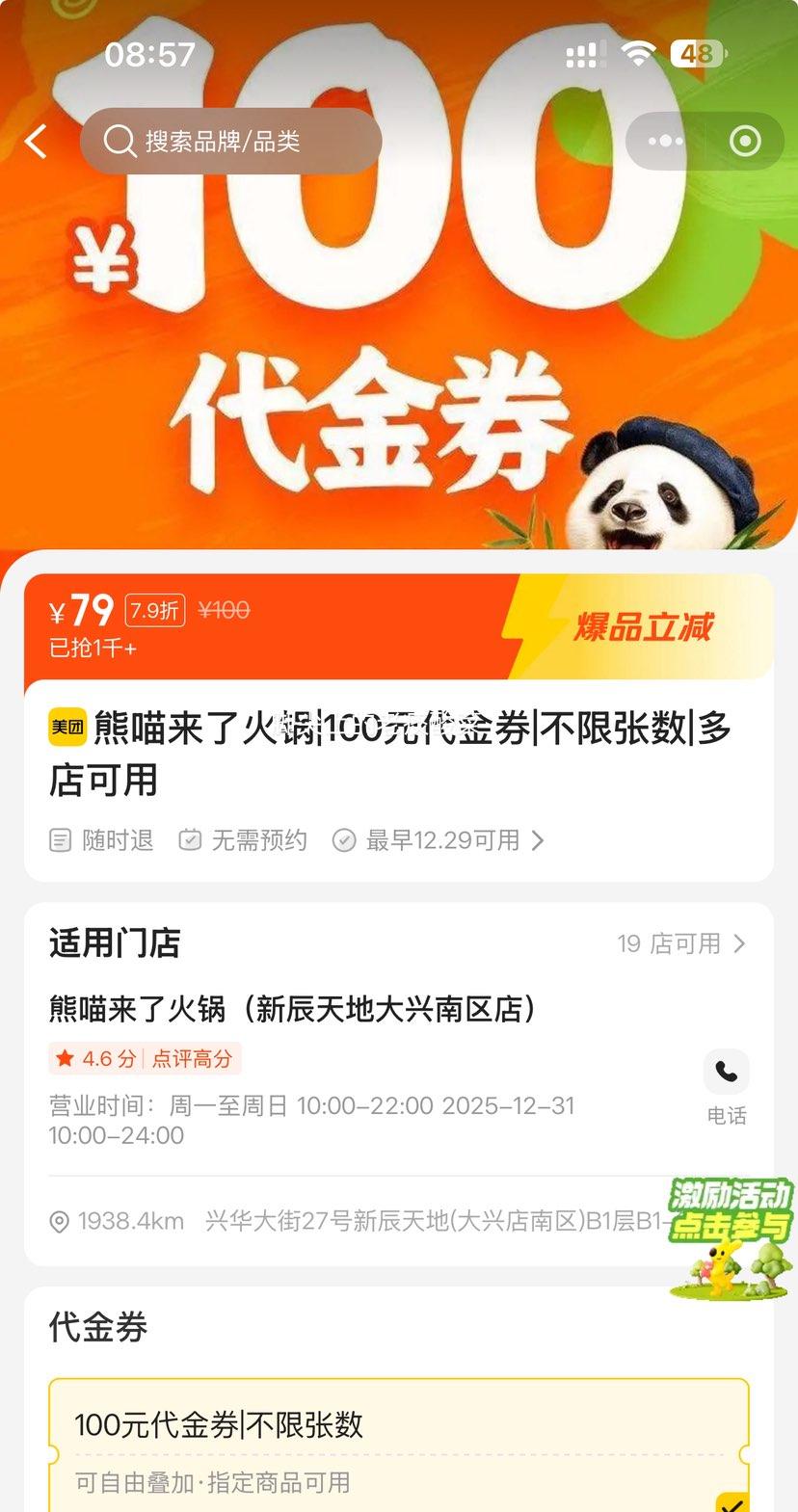Tap the 搜索品牌/品类 search input field
Image resolution: width=798 pixels, height=1512 pixels.
click(231, 141)
